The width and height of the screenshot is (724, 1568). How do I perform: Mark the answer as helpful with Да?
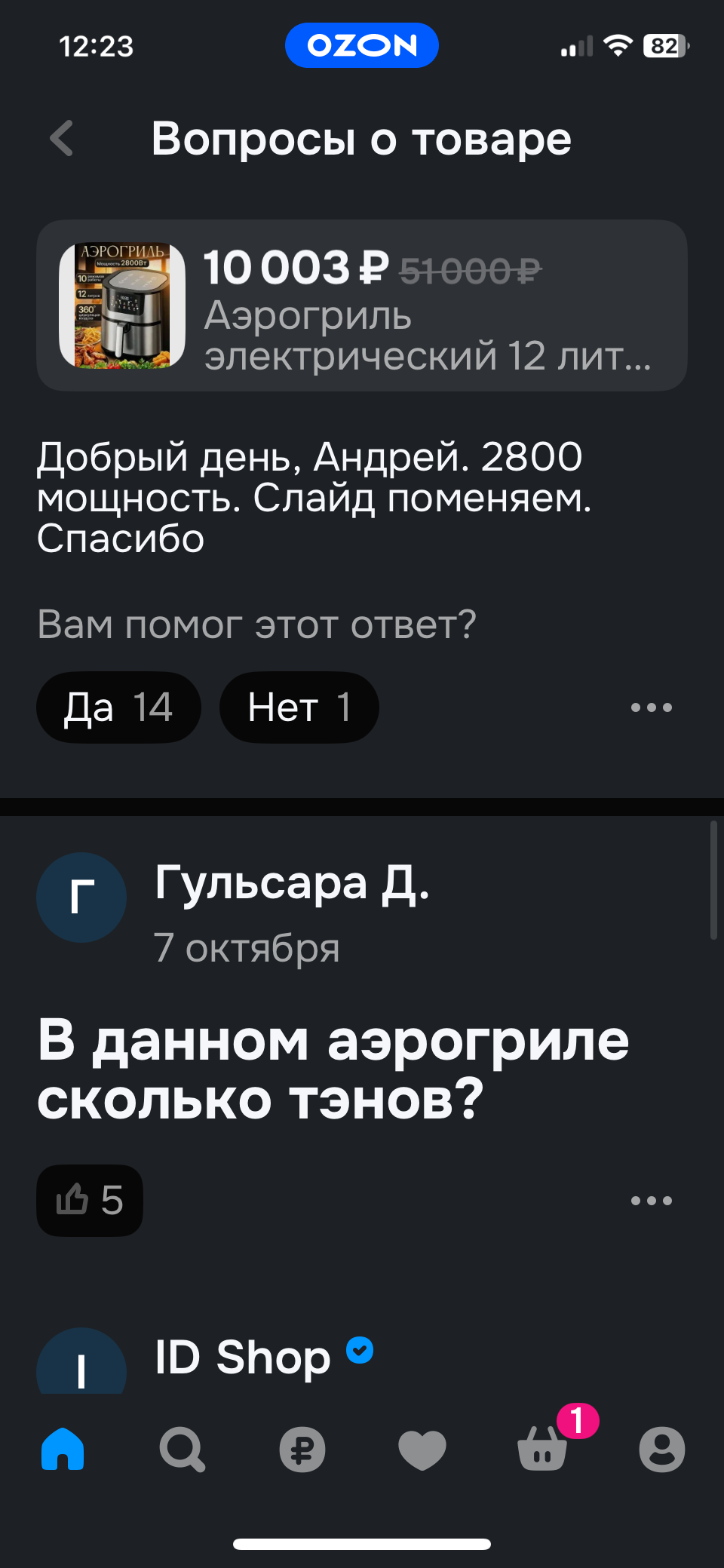pos(118,707)
